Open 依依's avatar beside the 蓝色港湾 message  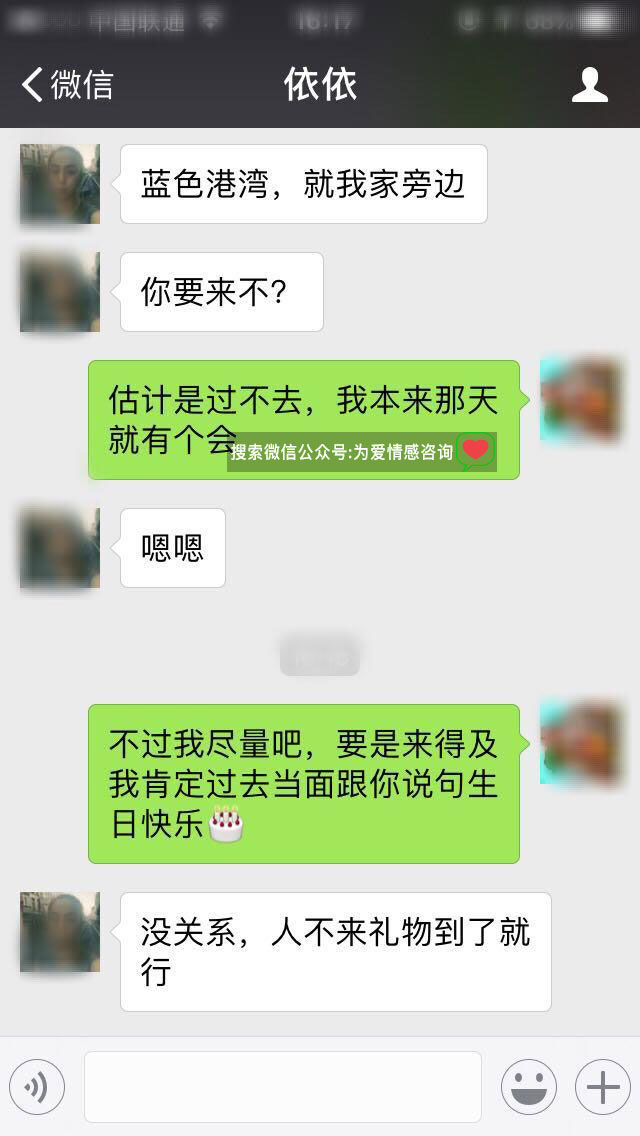pos(60,184)
